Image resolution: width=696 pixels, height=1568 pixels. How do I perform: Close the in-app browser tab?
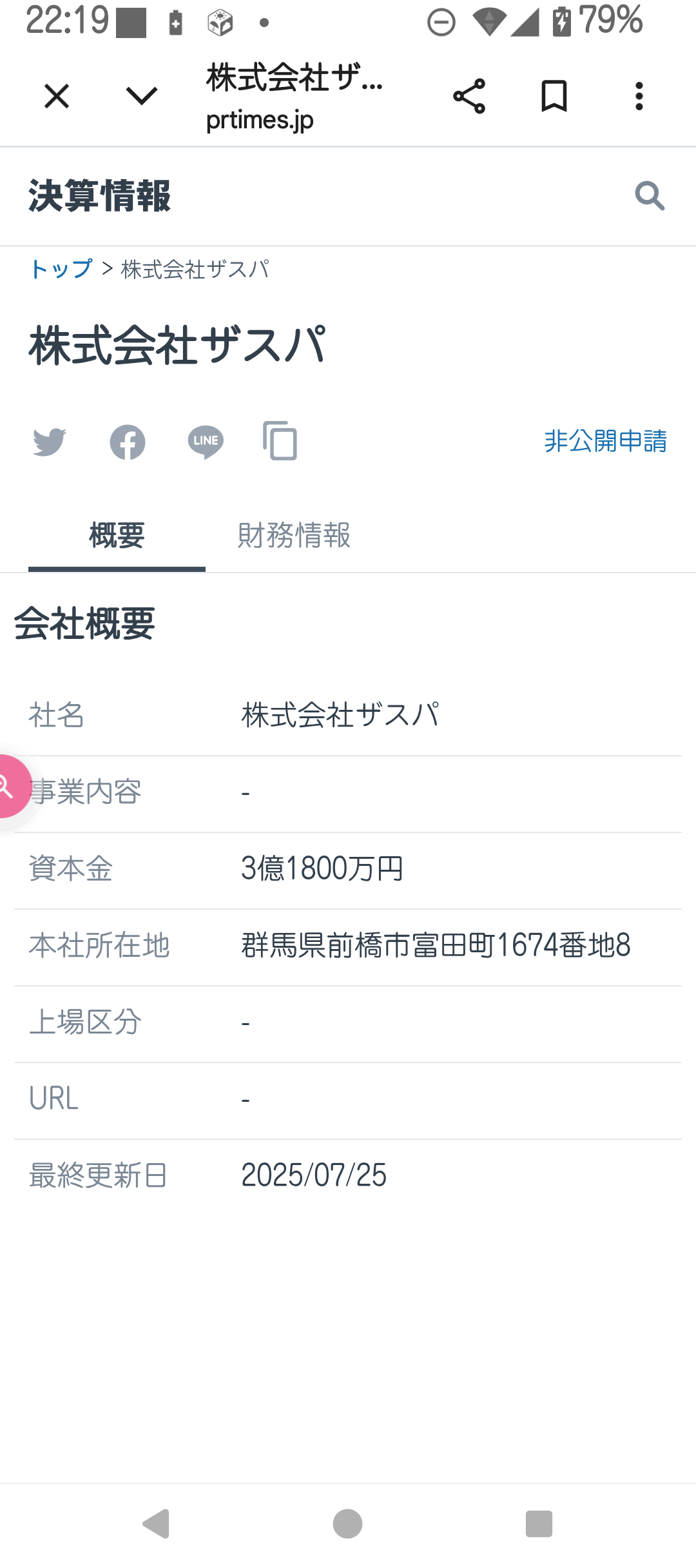[x=57, y=97]
